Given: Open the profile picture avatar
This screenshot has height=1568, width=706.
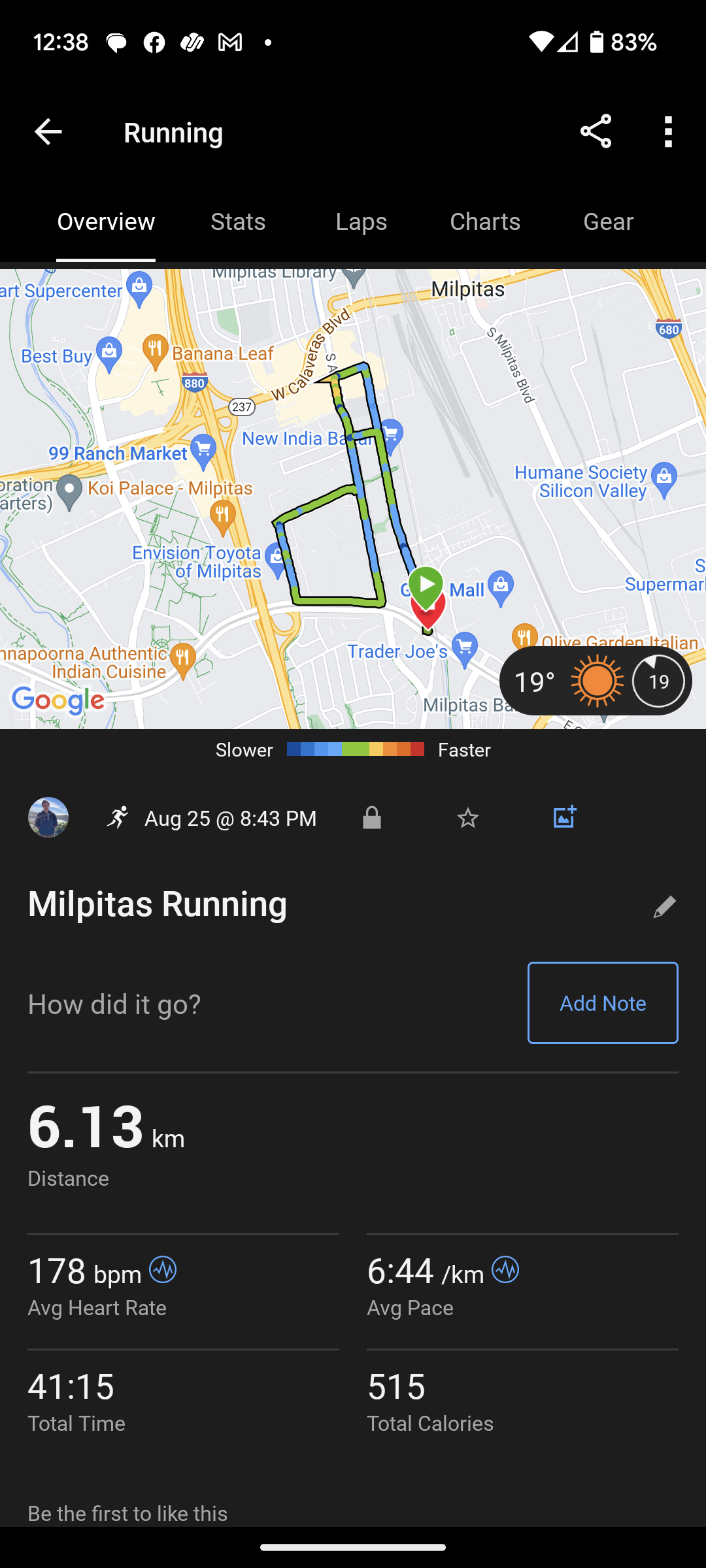Looking at the screenshot, I should (48, 817).
